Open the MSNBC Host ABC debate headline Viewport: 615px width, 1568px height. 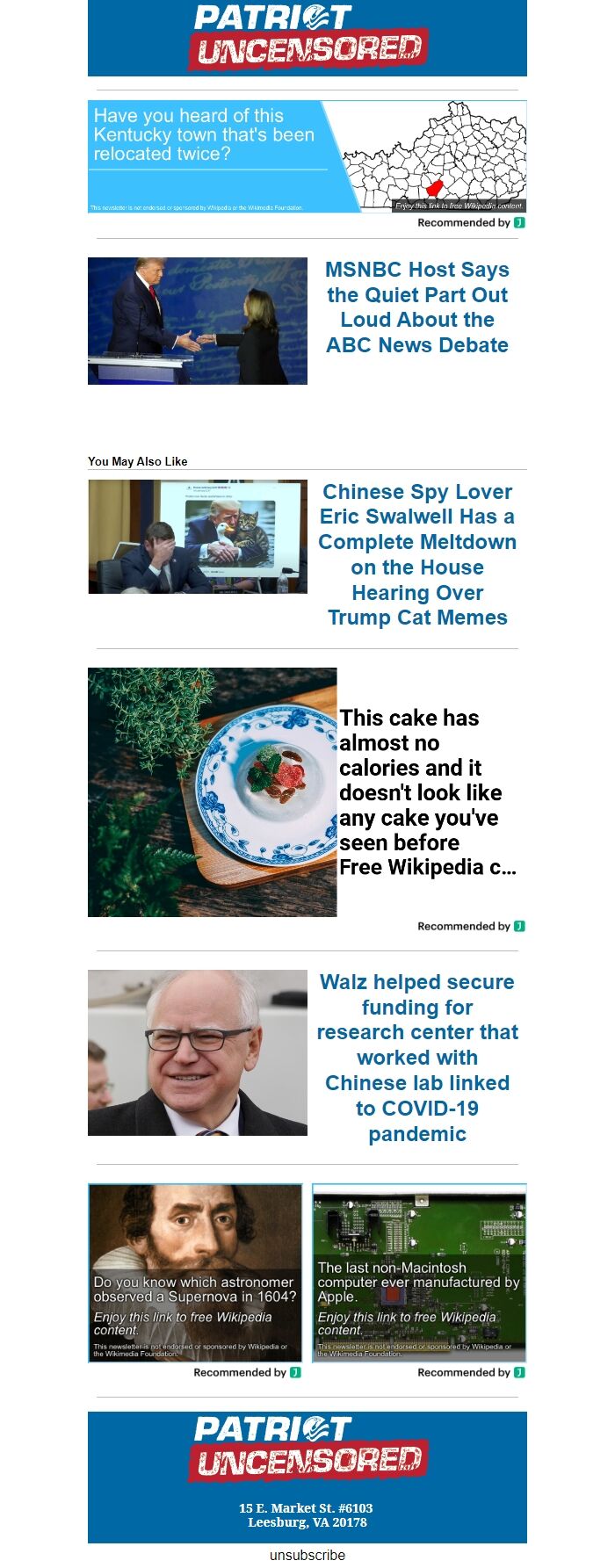click(417, 307)
